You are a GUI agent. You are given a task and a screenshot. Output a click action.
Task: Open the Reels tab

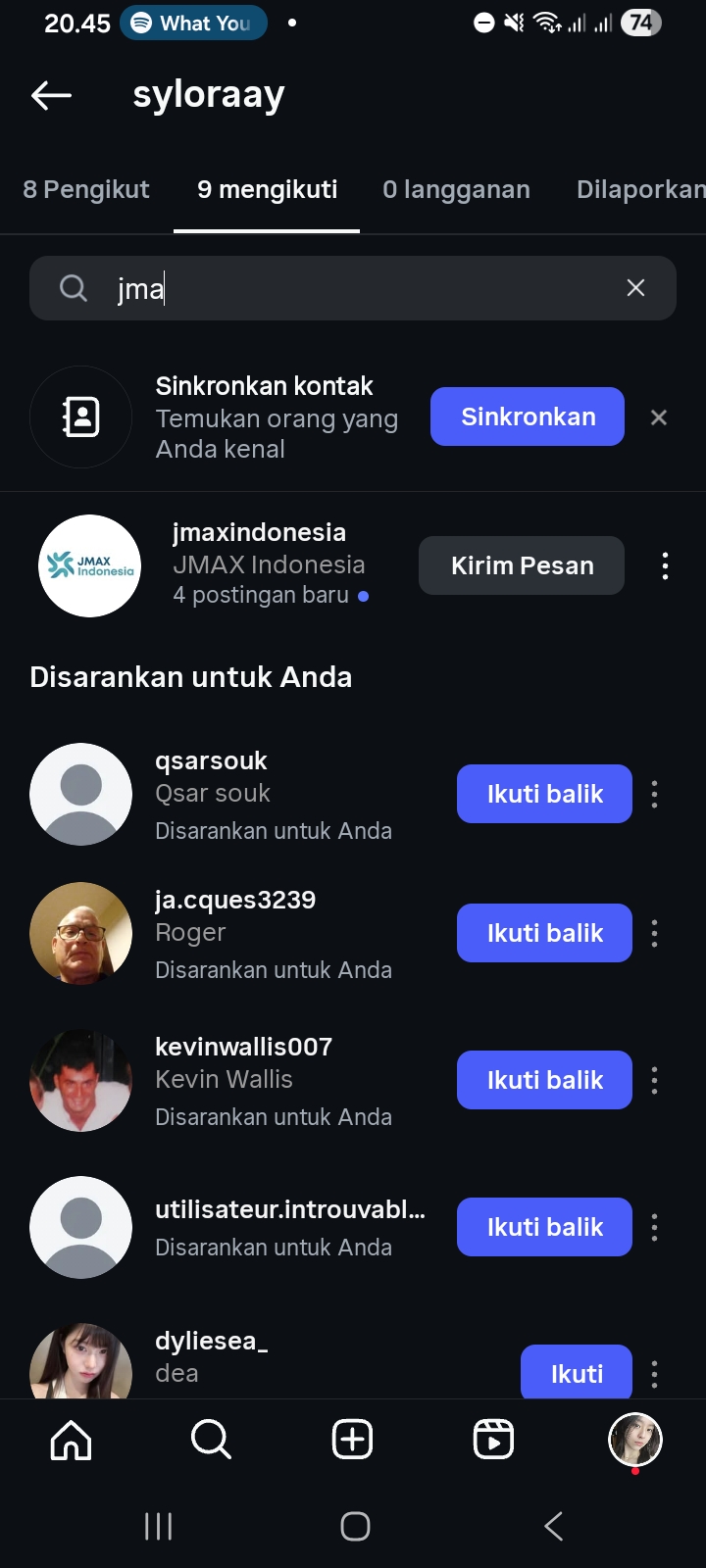pos(493,1440)
